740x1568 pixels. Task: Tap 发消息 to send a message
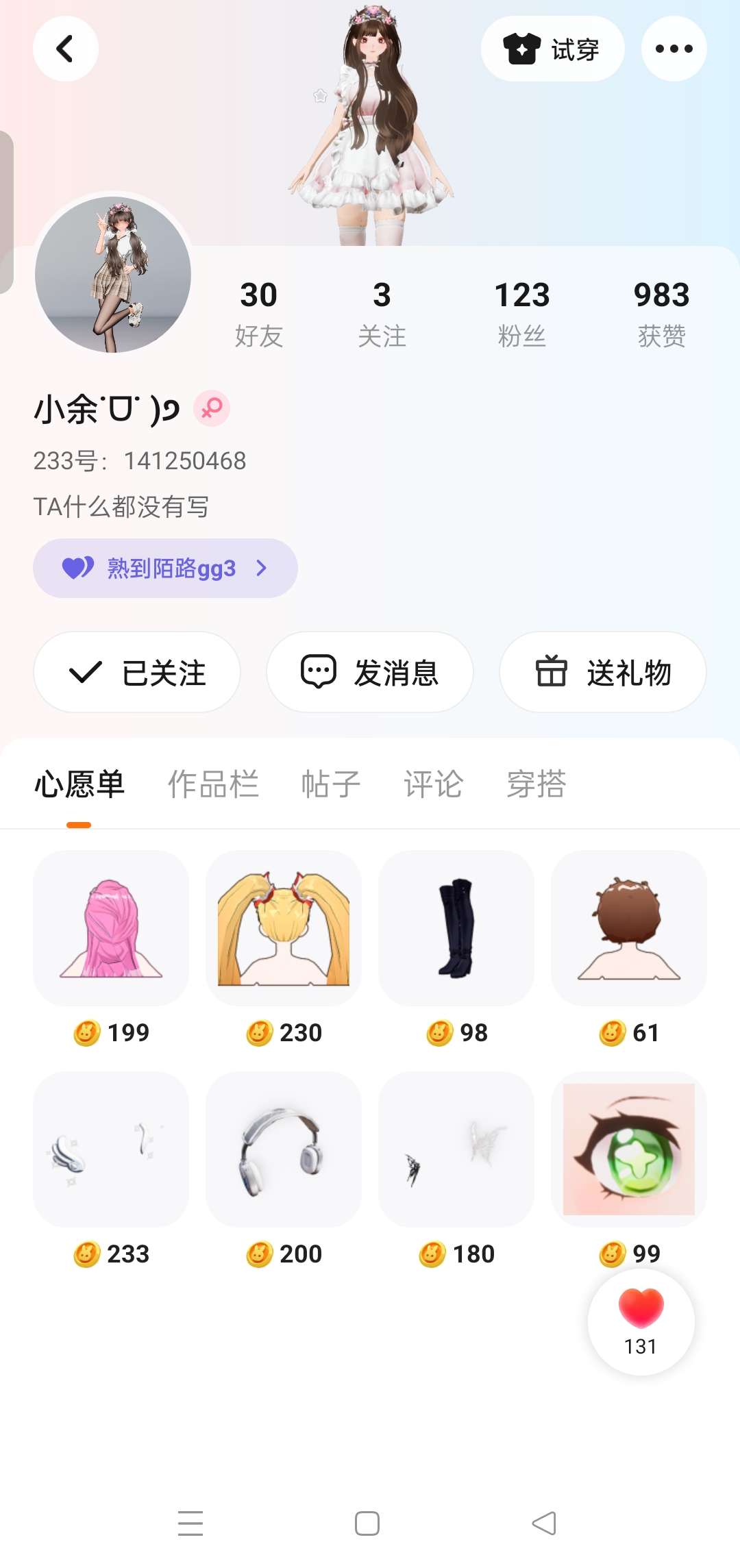tap(370, 672)
